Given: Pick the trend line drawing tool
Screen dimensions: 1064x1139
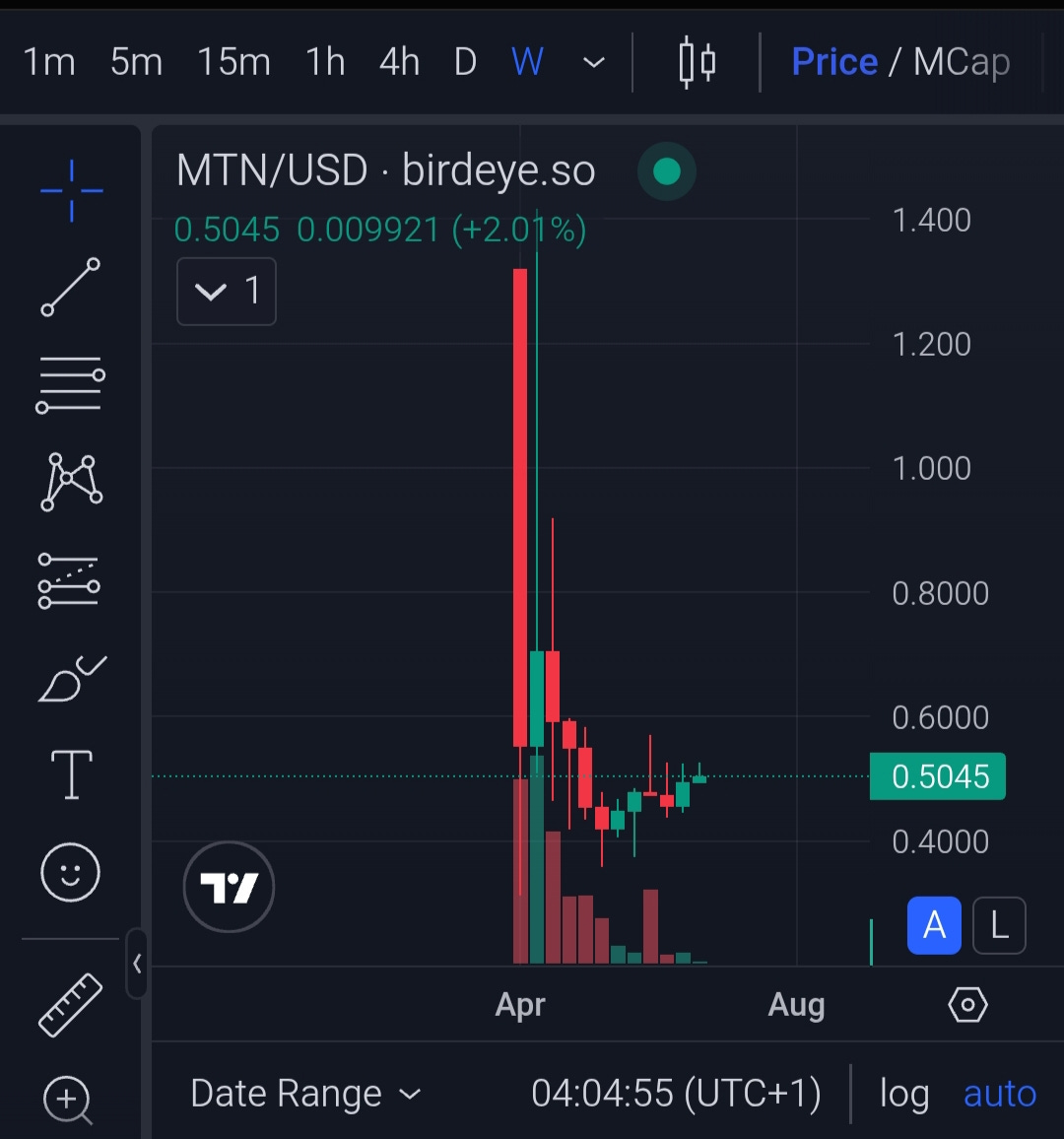Looking at the screenshot, I should [71, 287].
